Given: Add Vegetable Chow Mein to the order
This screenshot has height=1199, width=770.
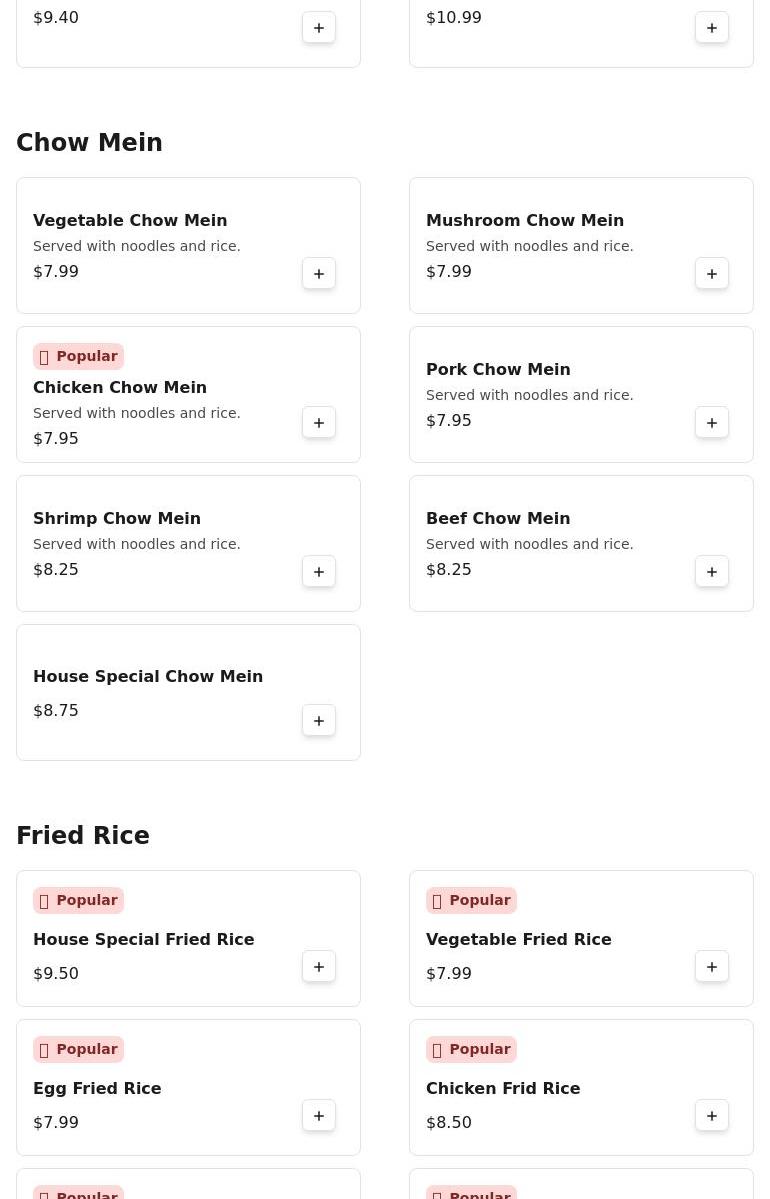Looking at the screenshot, I should coord(319,274).
